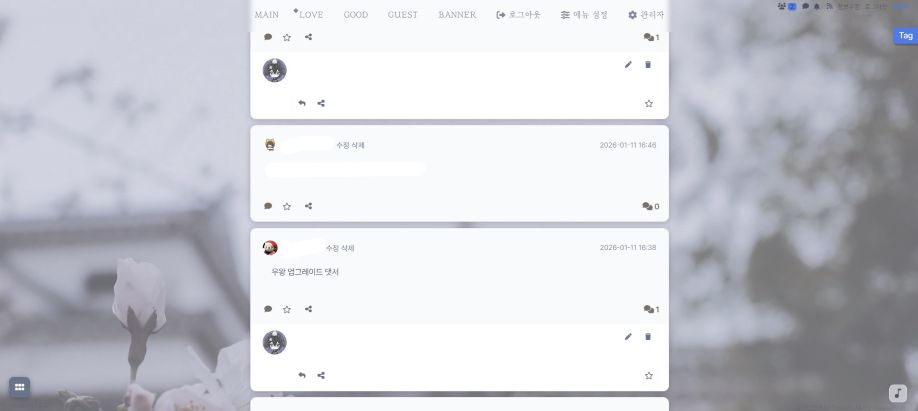Open 메뉴 설정 menu settings

click(584, 15)
